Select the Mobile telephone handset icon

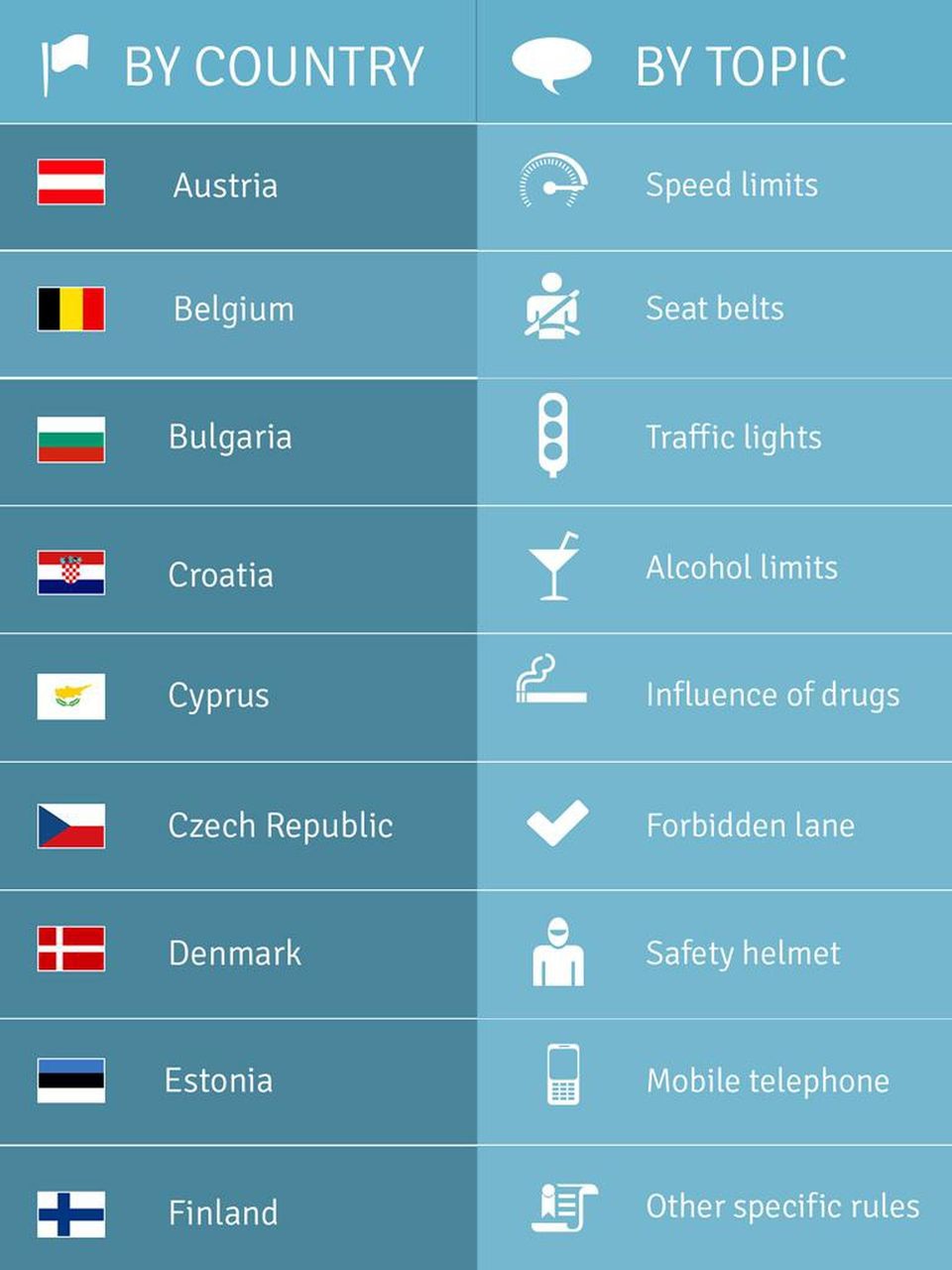coord(560,1080)
